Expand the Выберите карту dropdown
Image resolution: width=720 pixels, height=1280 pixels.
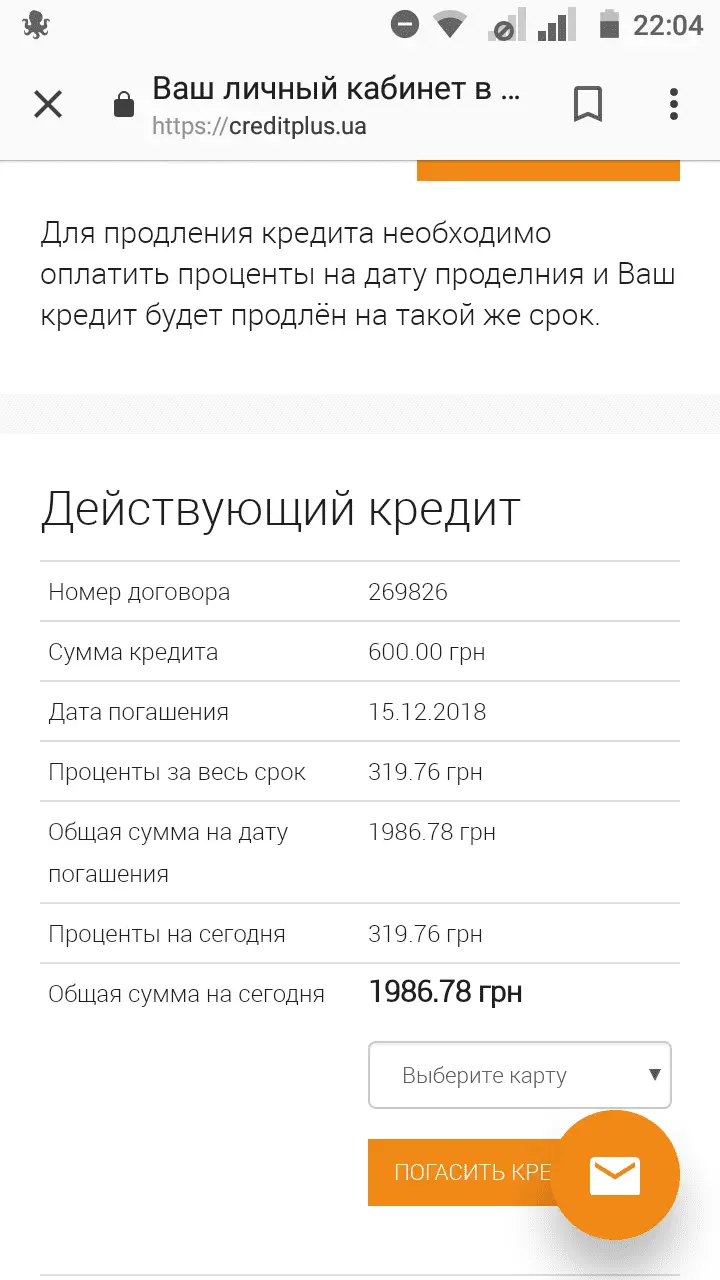[519, 1075]
